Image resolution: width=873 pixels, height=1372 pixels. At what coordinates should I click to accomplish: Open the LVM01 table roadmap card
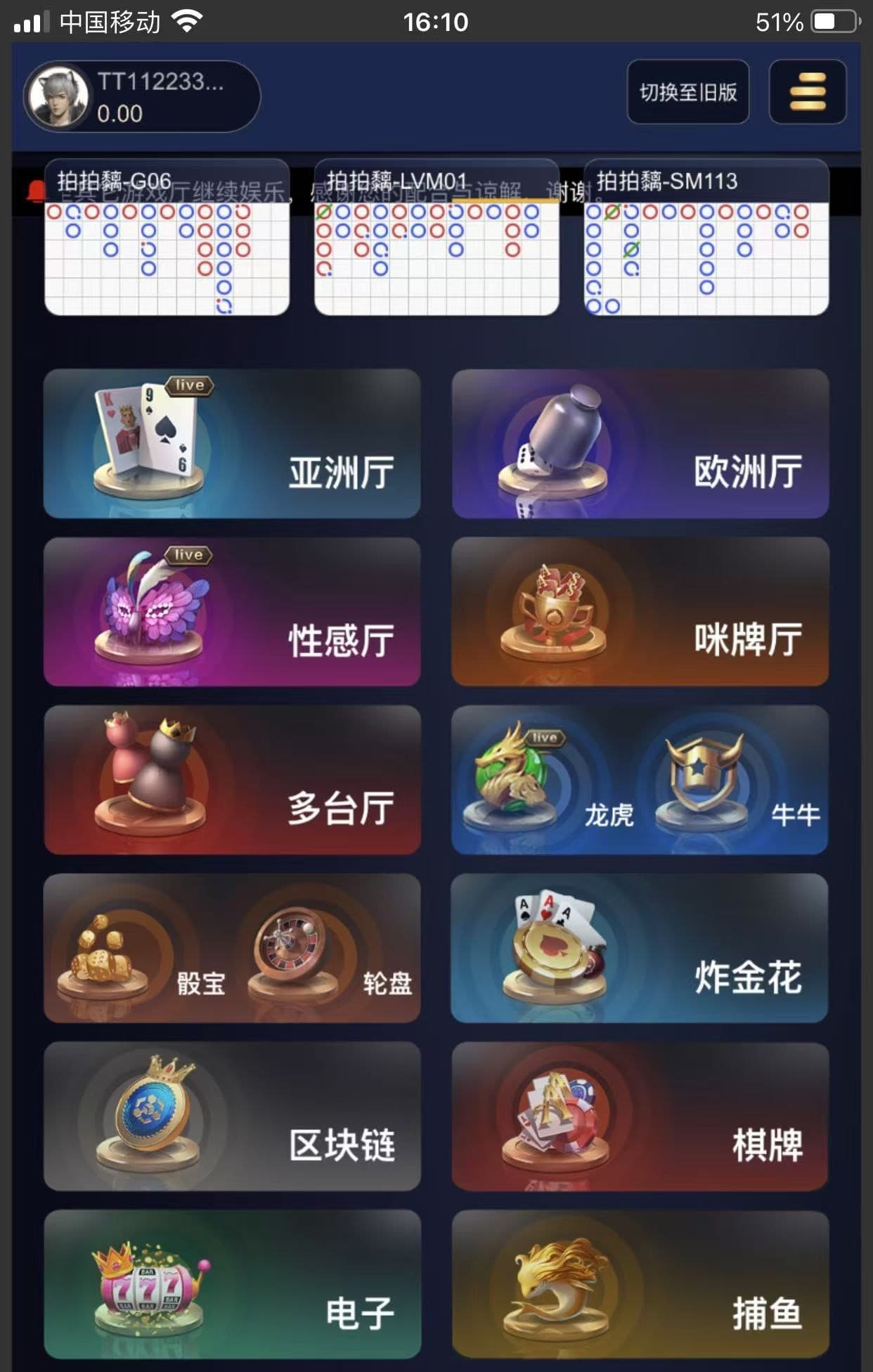click(436, 239)
